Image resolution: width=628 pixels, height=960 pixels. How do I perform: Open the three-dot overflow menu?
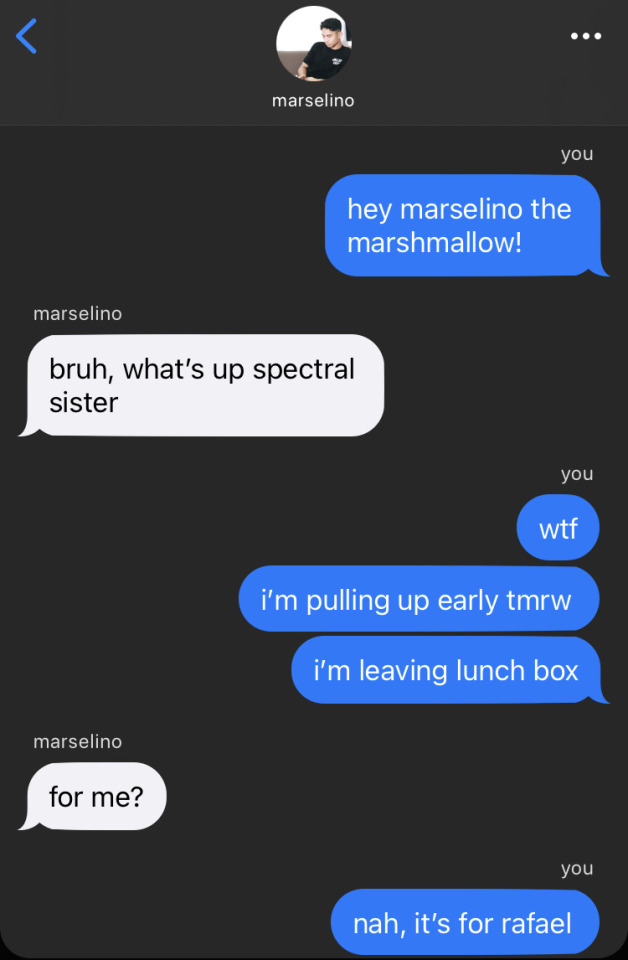point(585,36)
